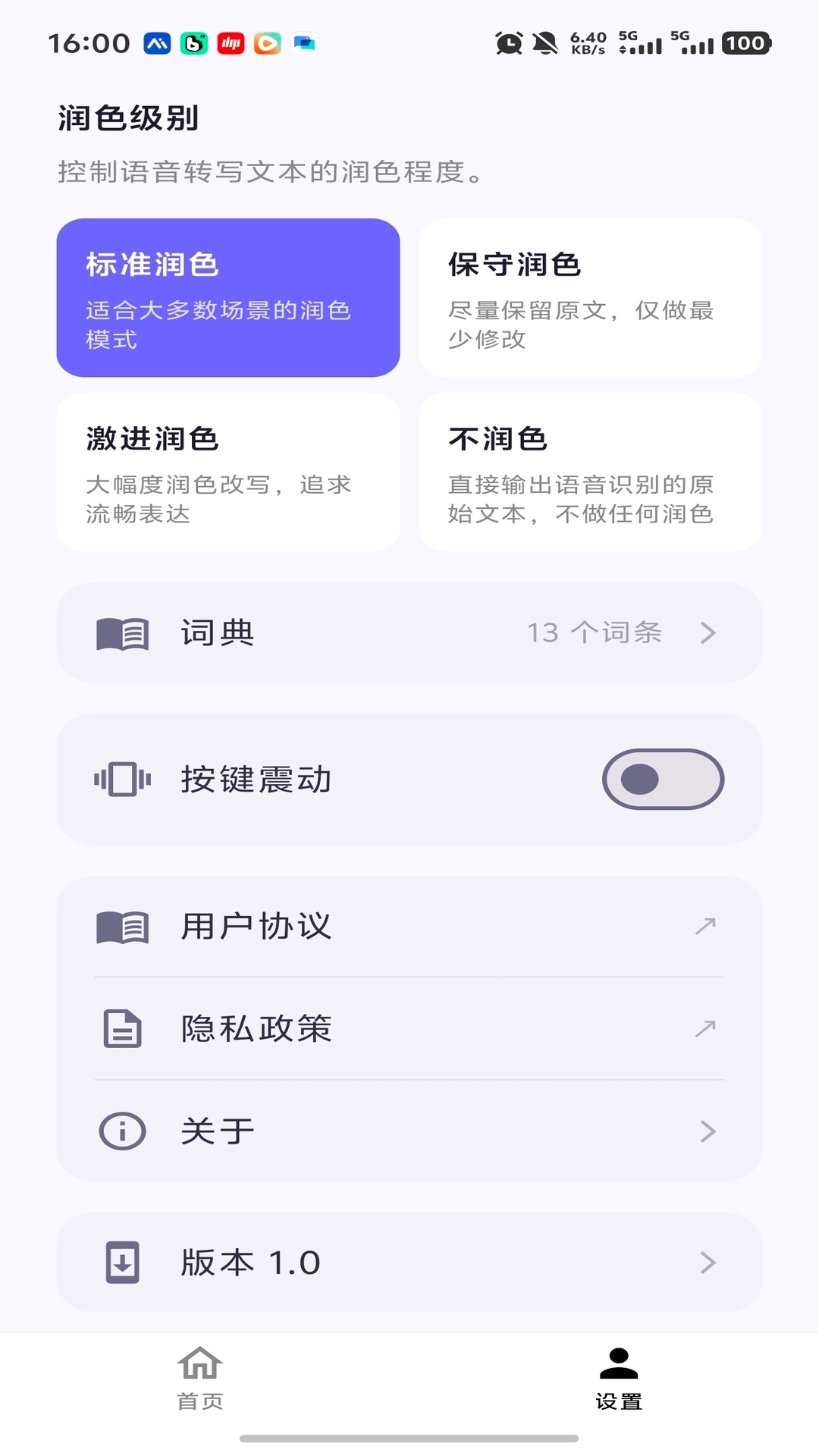Viewport: 819px width, 1456px height.
Task: Open the 隐私政策 page
Action: click(x=409, y=1029)
